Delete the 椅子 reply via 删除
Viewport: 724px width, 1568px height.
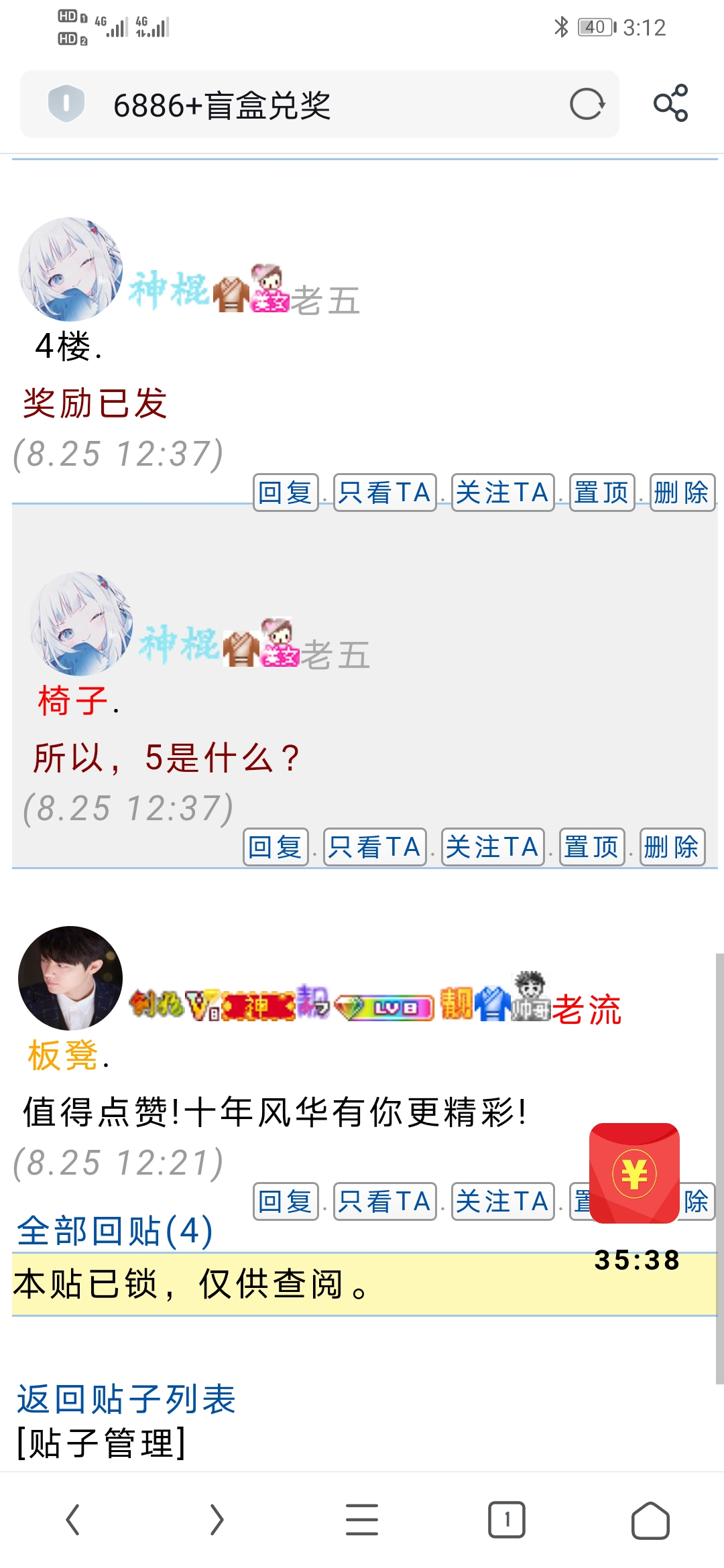[672, 848]
